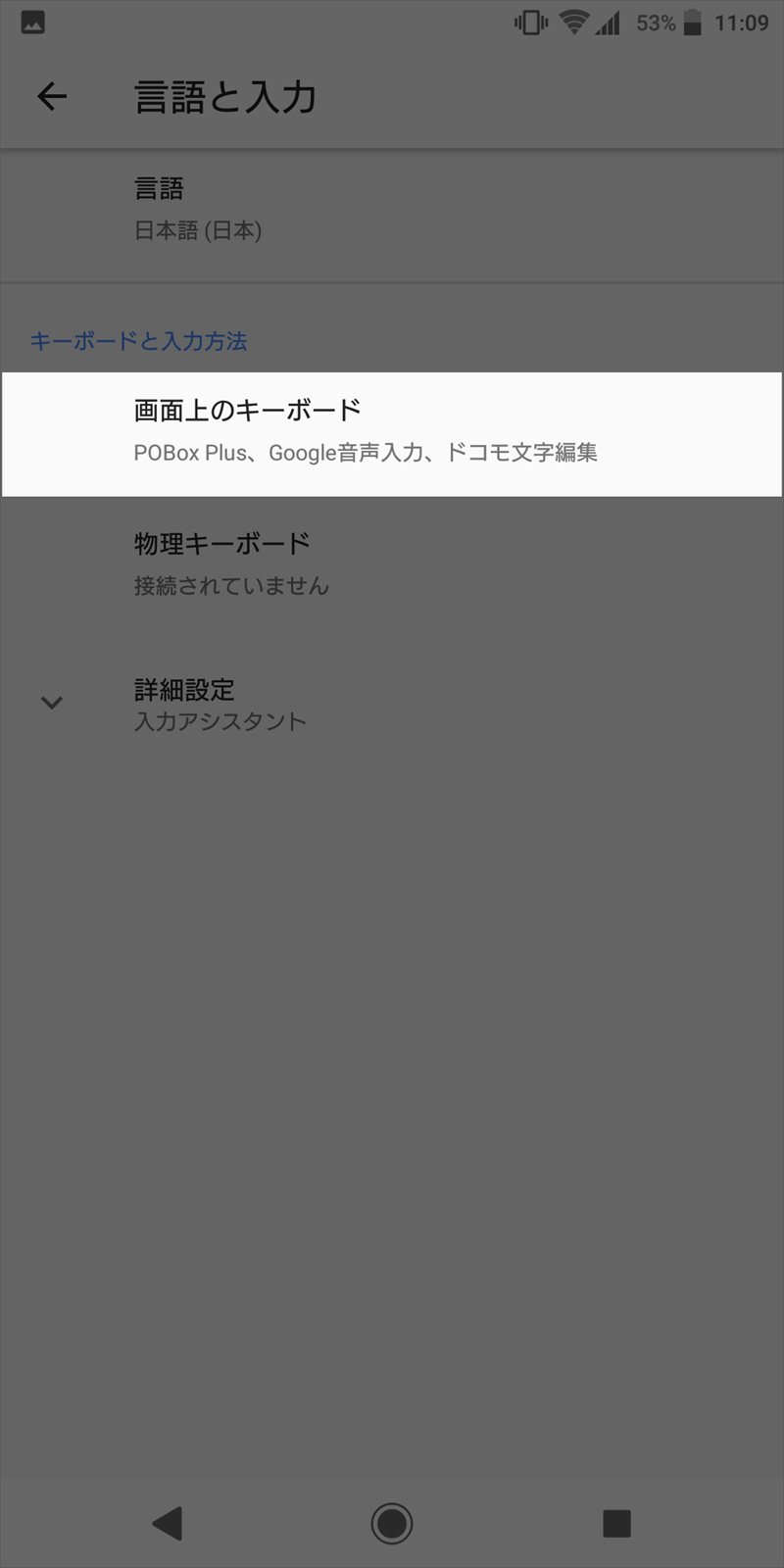
Task: Open recent apps via square button
Action: coord(616,1522)
